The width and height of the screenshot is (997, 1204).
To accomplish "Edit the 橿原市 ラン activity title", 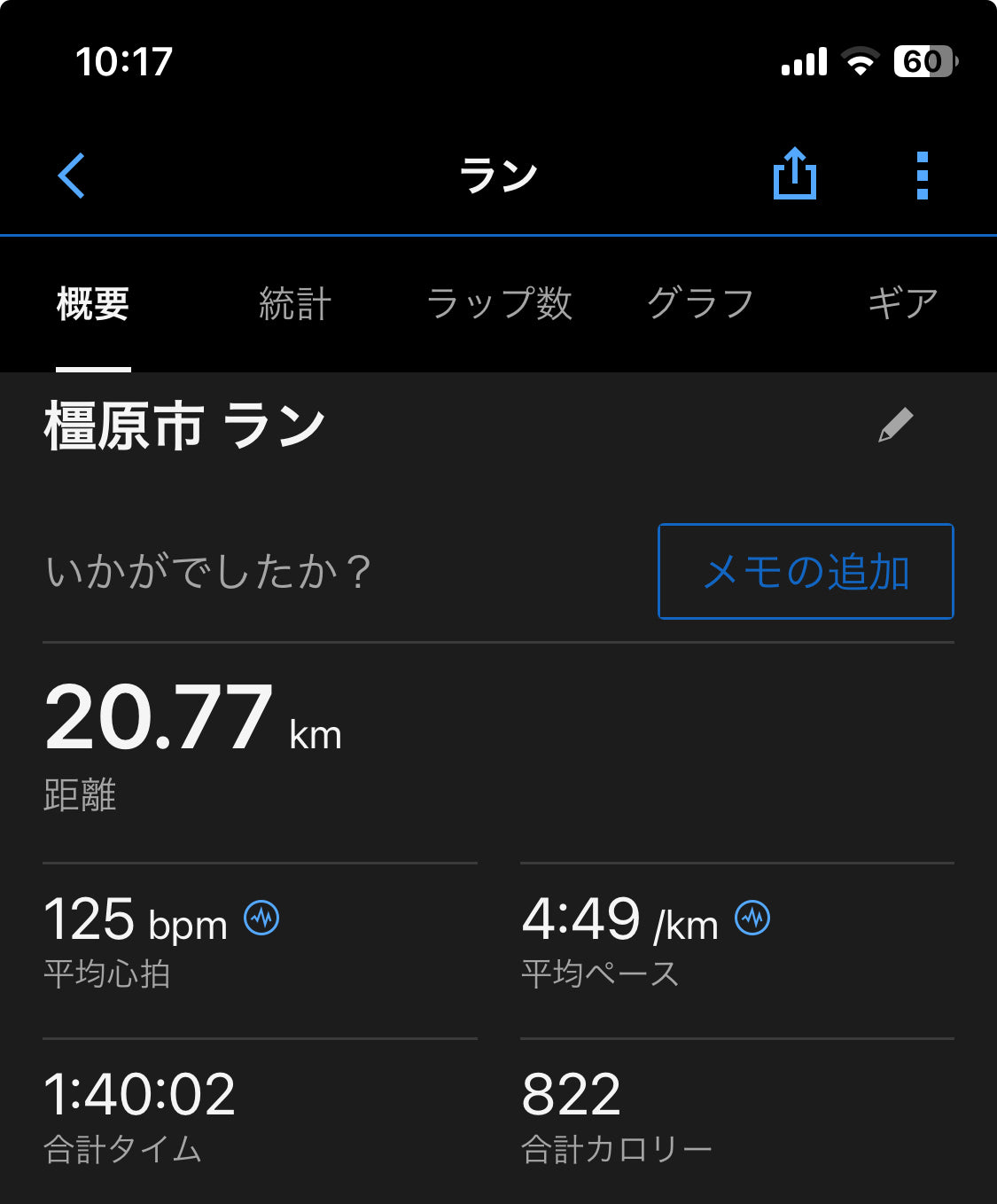I will [895, 425].
